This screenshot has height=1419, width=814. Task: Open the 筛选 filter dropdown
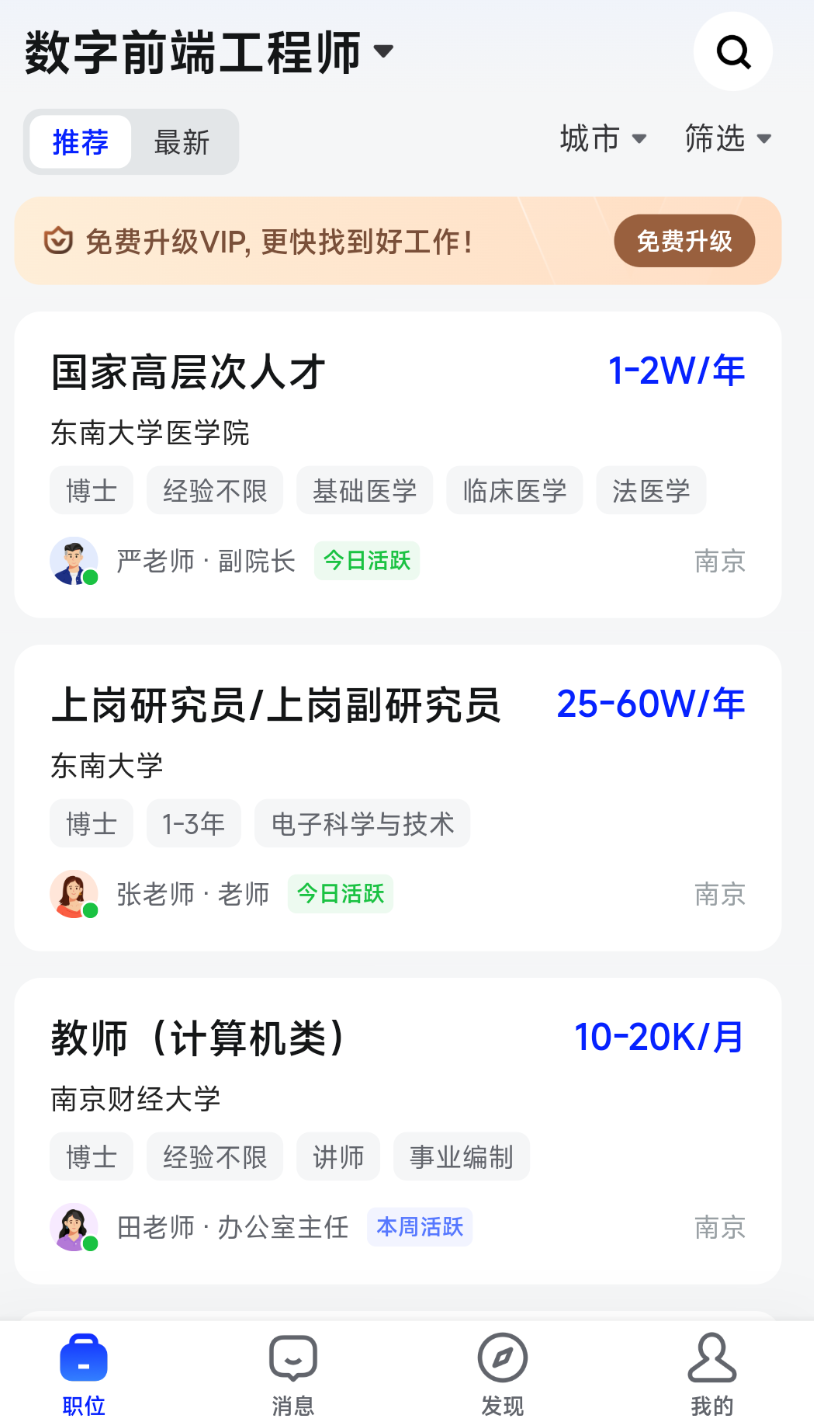point(729,140)
